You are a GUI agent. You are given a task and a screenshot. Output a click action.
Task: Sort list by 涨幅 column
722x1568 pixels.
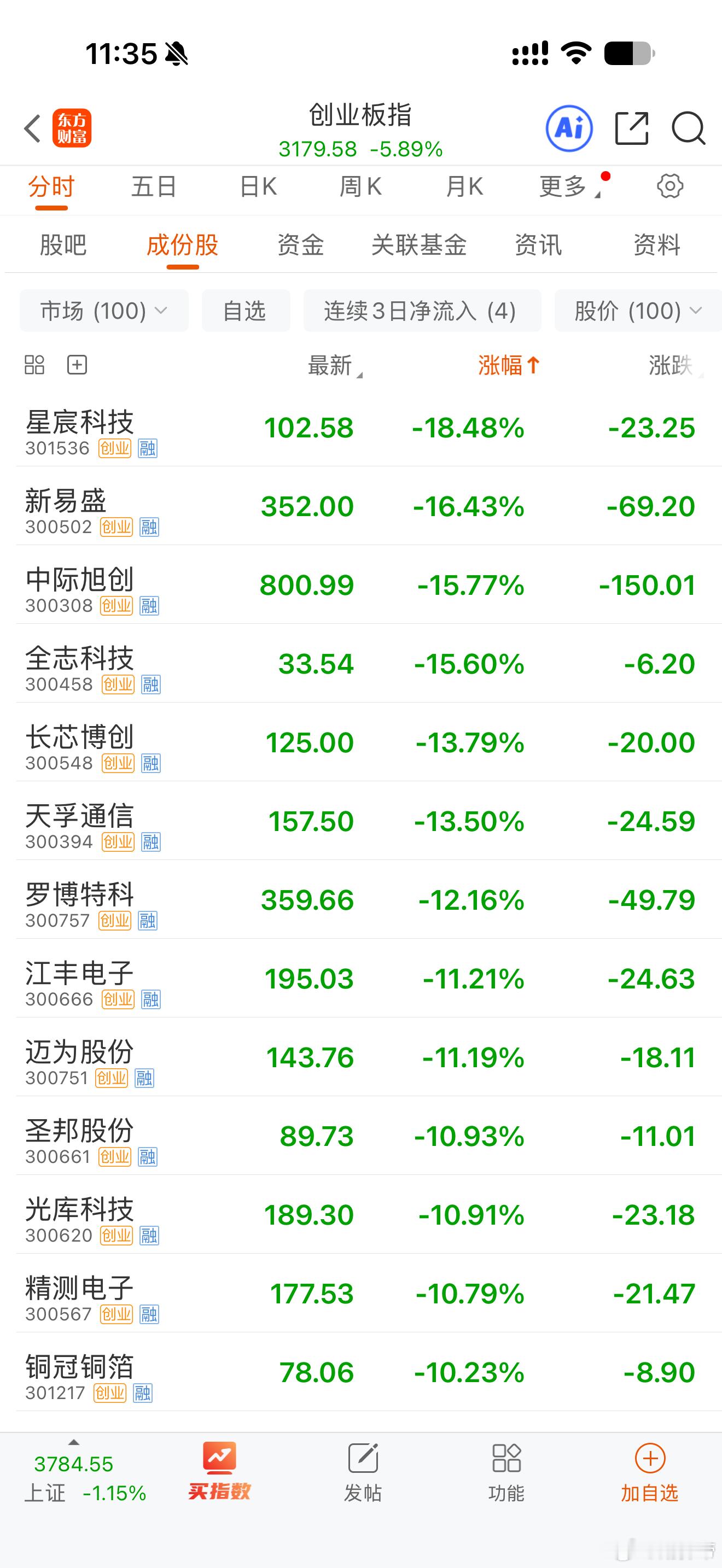tap(509, 365)
